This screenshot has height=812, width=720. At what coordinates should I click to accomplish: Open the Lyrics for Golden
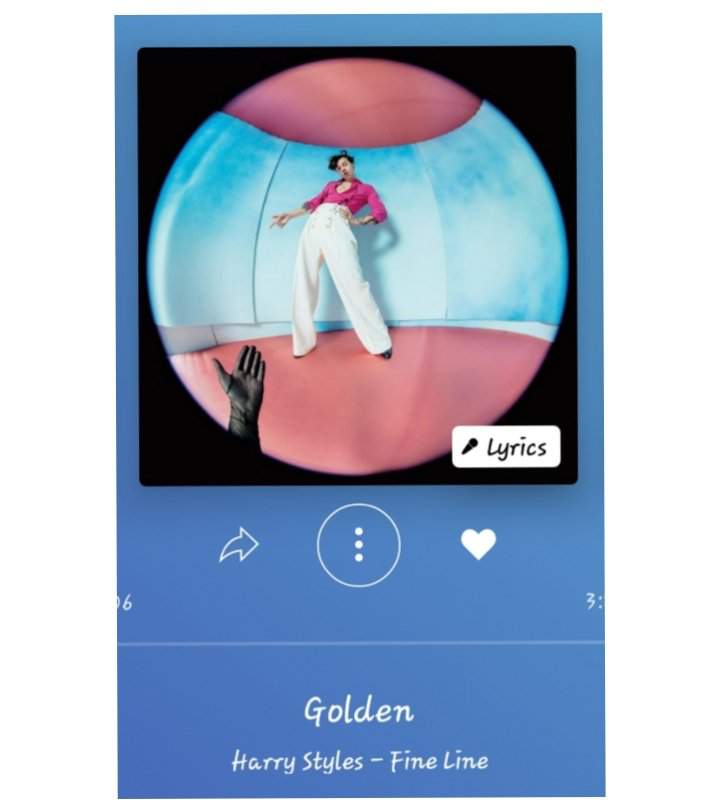pos(505,447)
